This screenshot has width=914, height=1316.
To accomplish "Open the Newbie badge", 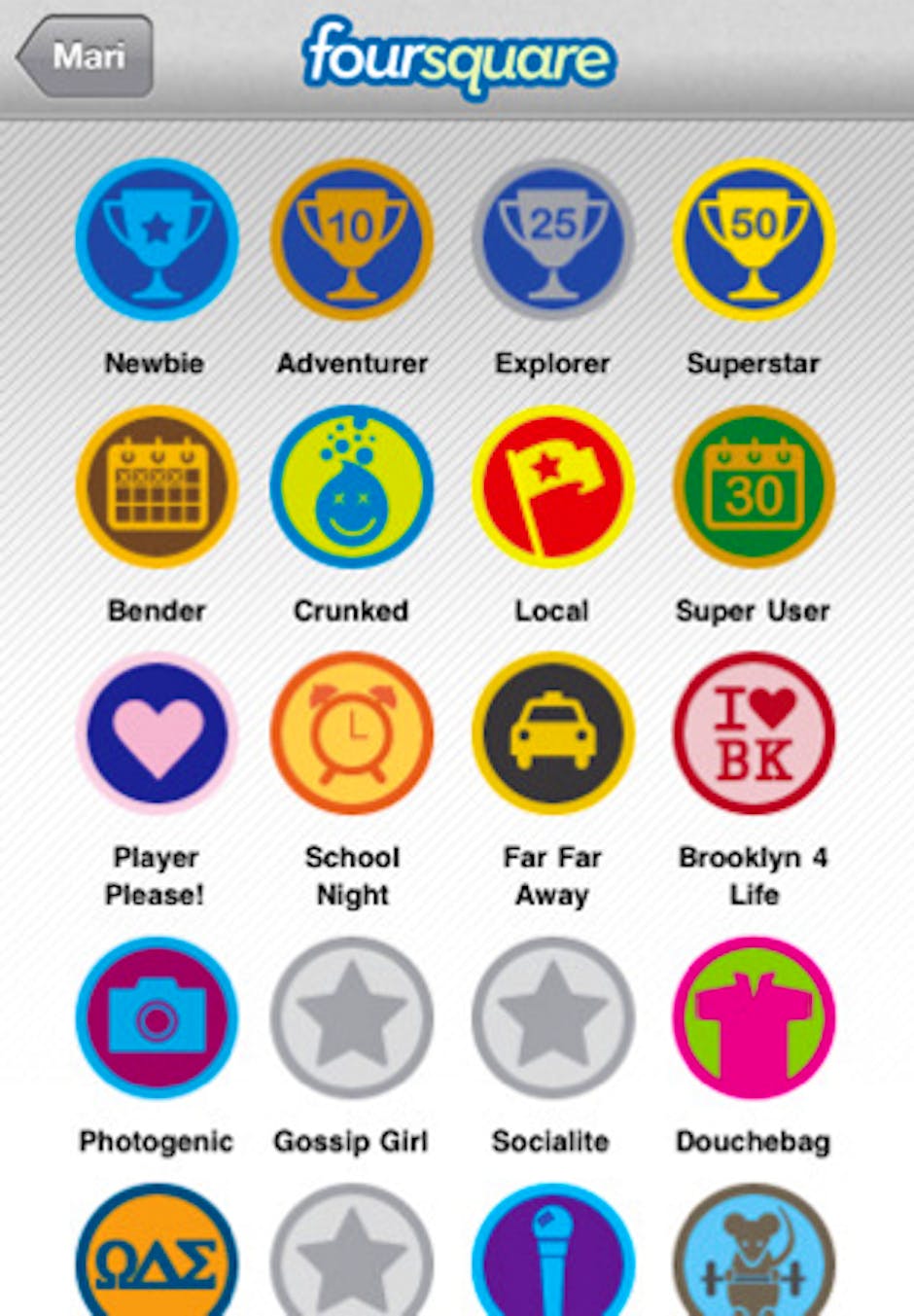I will [x=157, y=239].
